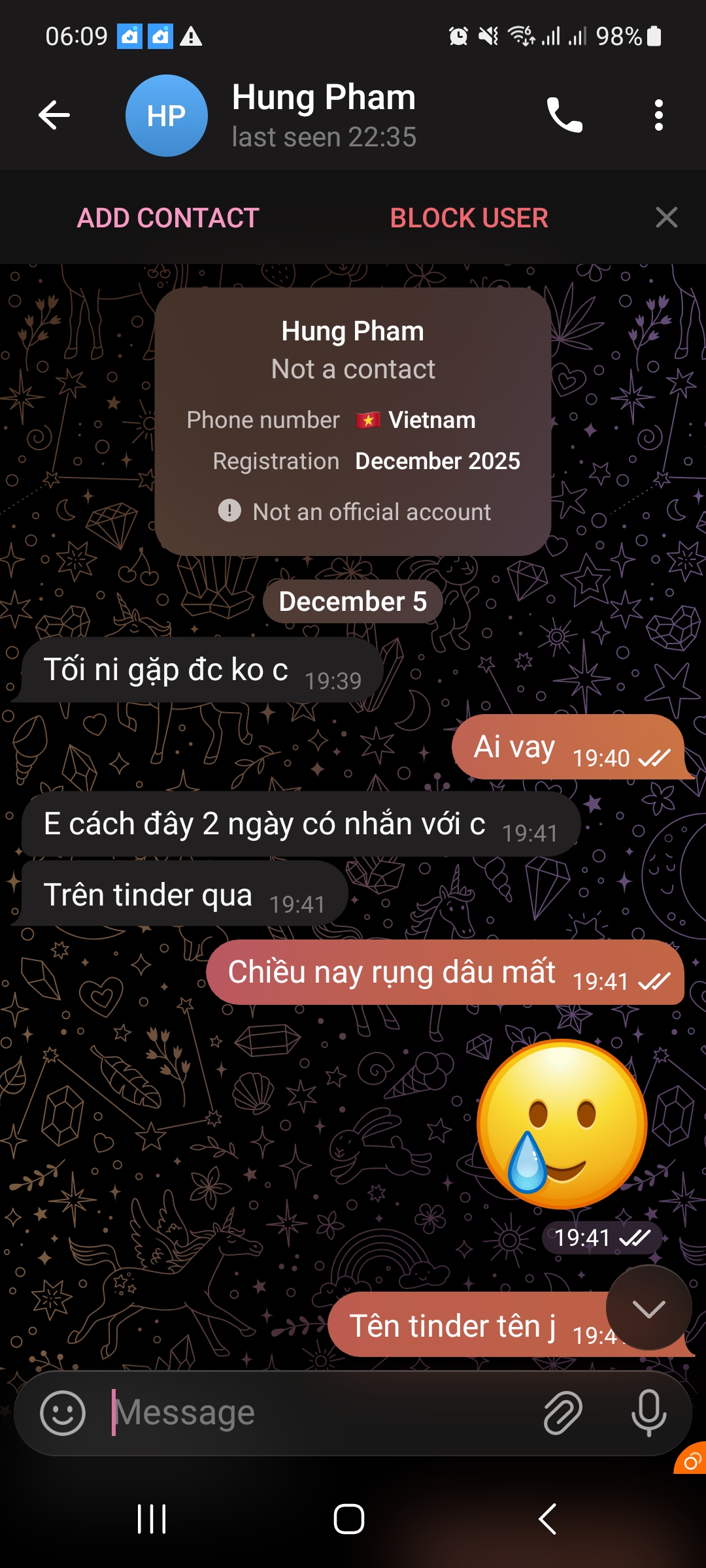Open the three-dot overflow menu
Image resolution: width=706 pixels, height=1568 pixels.
[658, 116]
